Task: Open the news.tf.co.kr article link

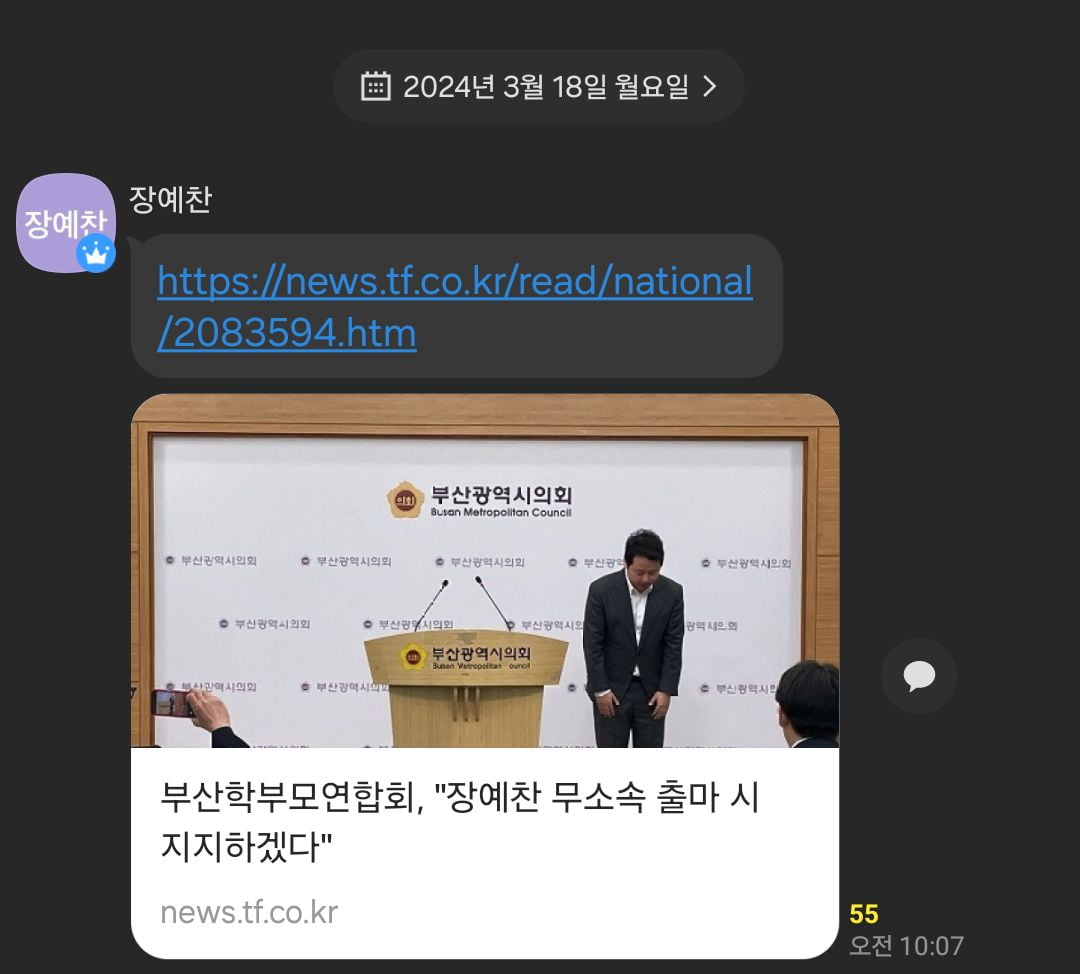Action: (454, 307)
